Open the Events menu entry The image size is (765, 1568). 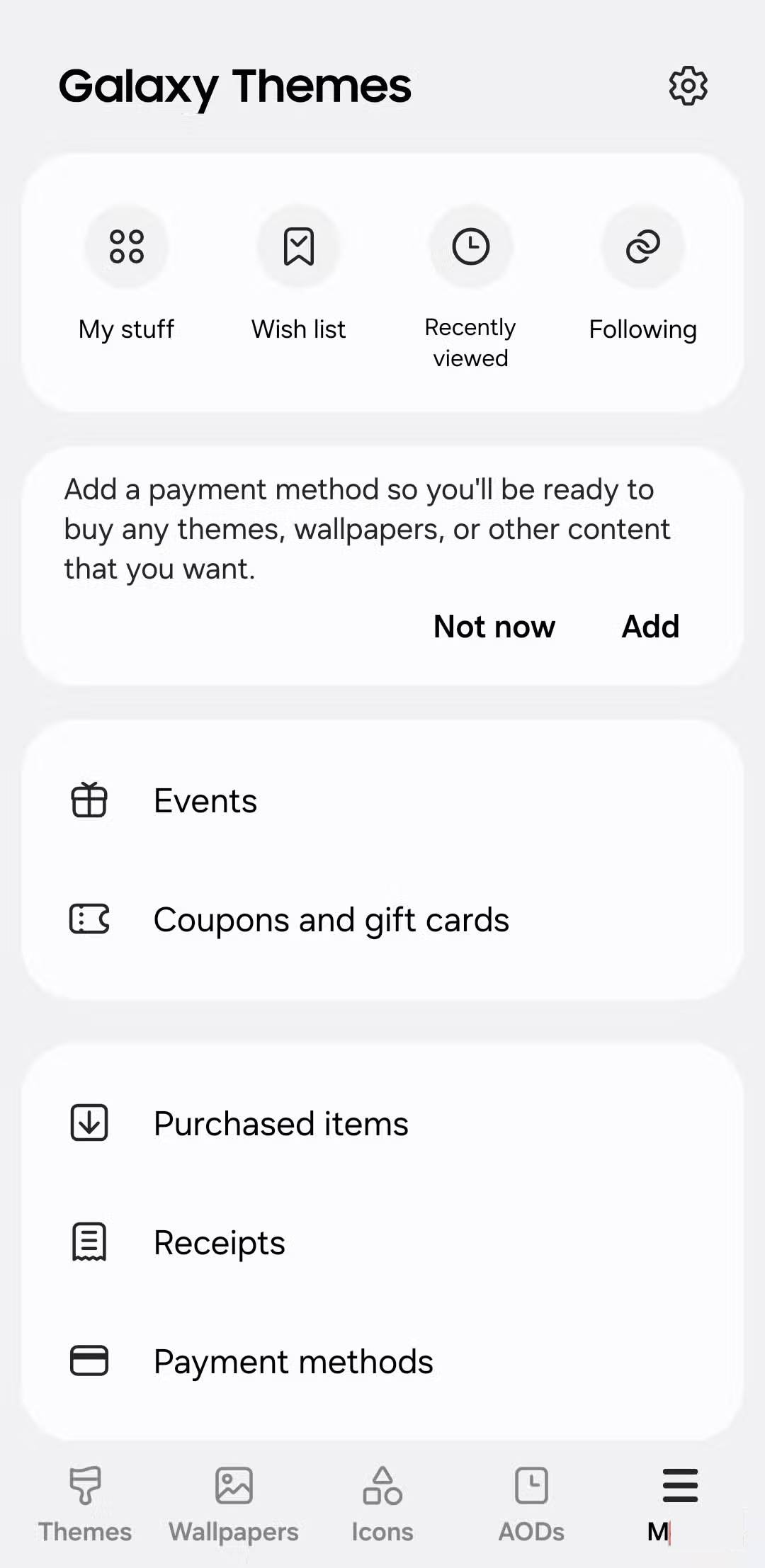pos(205,800)
